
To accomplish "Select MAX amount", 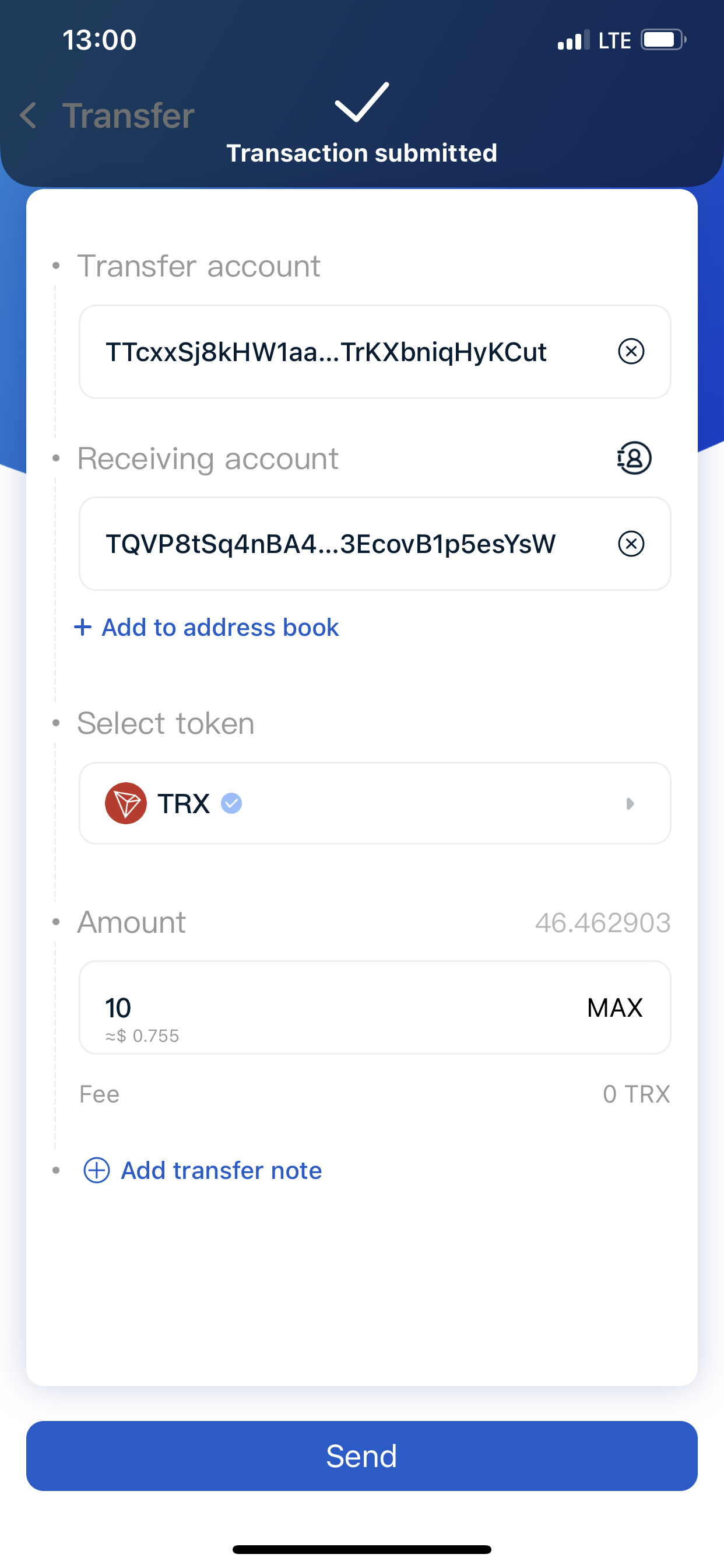I will (x=614, y=1007).
